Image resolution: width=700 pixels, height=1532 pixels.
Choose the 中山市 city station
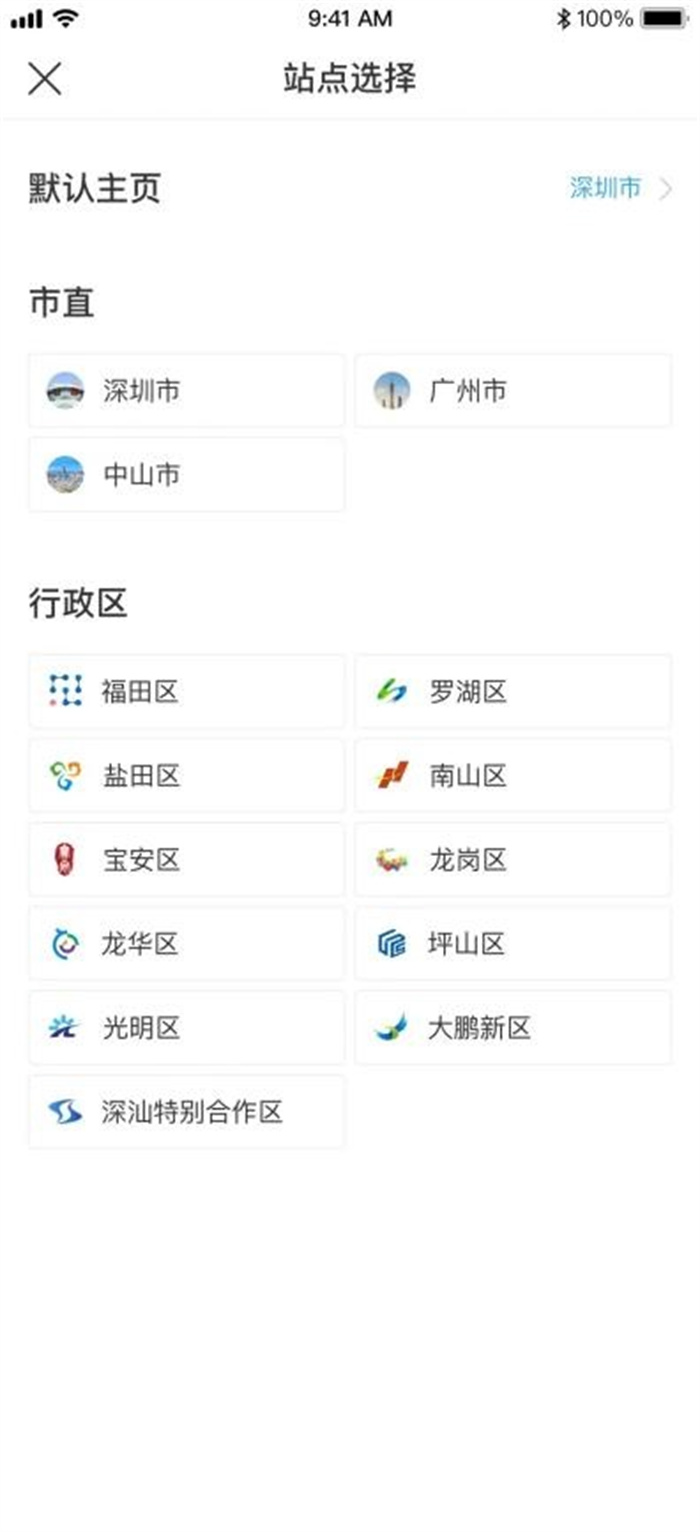pos(187,474)
